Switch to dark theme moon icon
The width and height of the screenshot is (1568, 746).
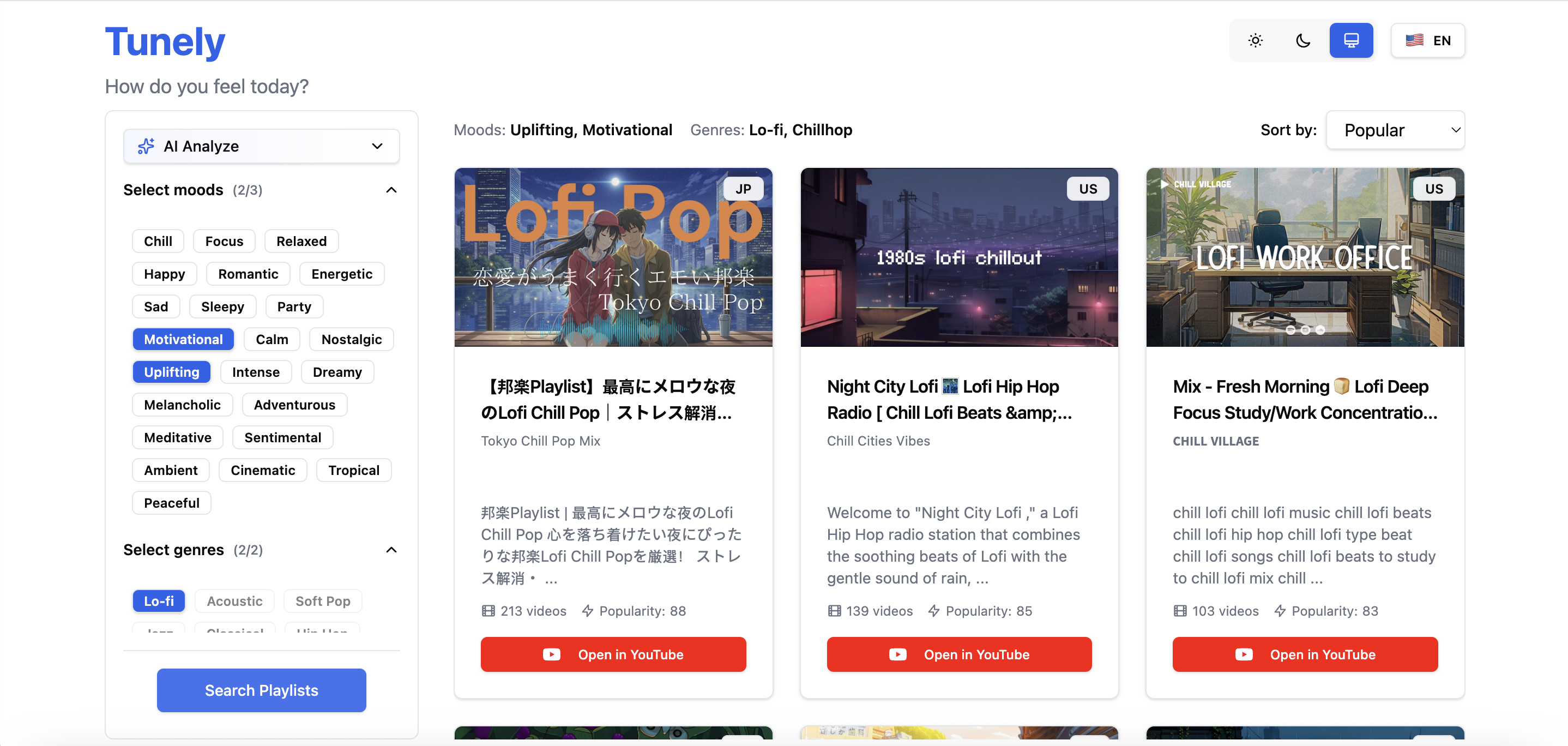1302,41
